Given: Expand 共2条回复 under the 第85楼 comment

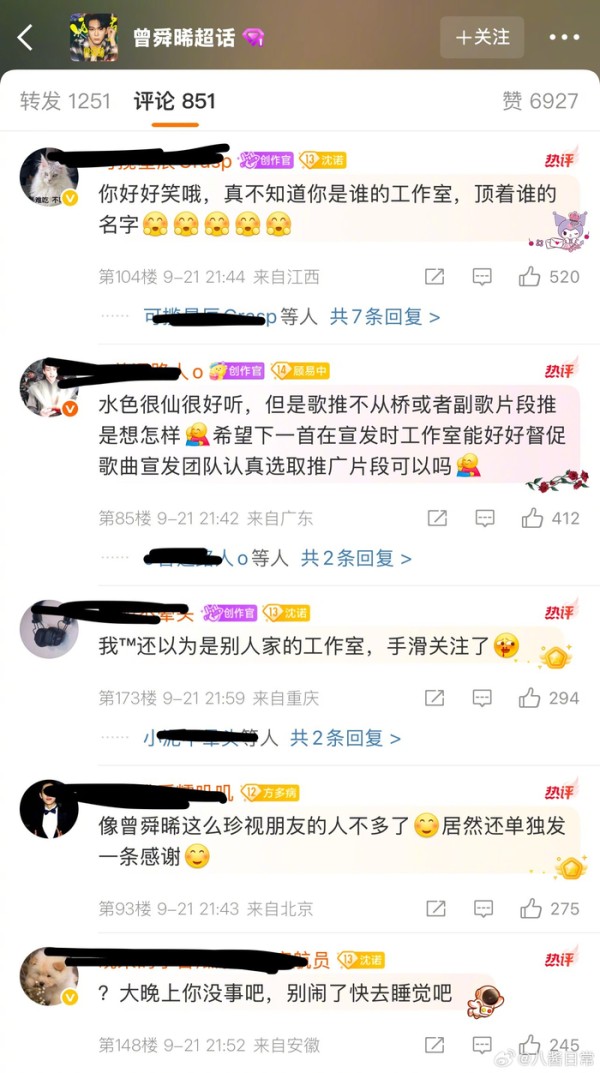Looking at the screenshot, I should (x=356, y=558).
